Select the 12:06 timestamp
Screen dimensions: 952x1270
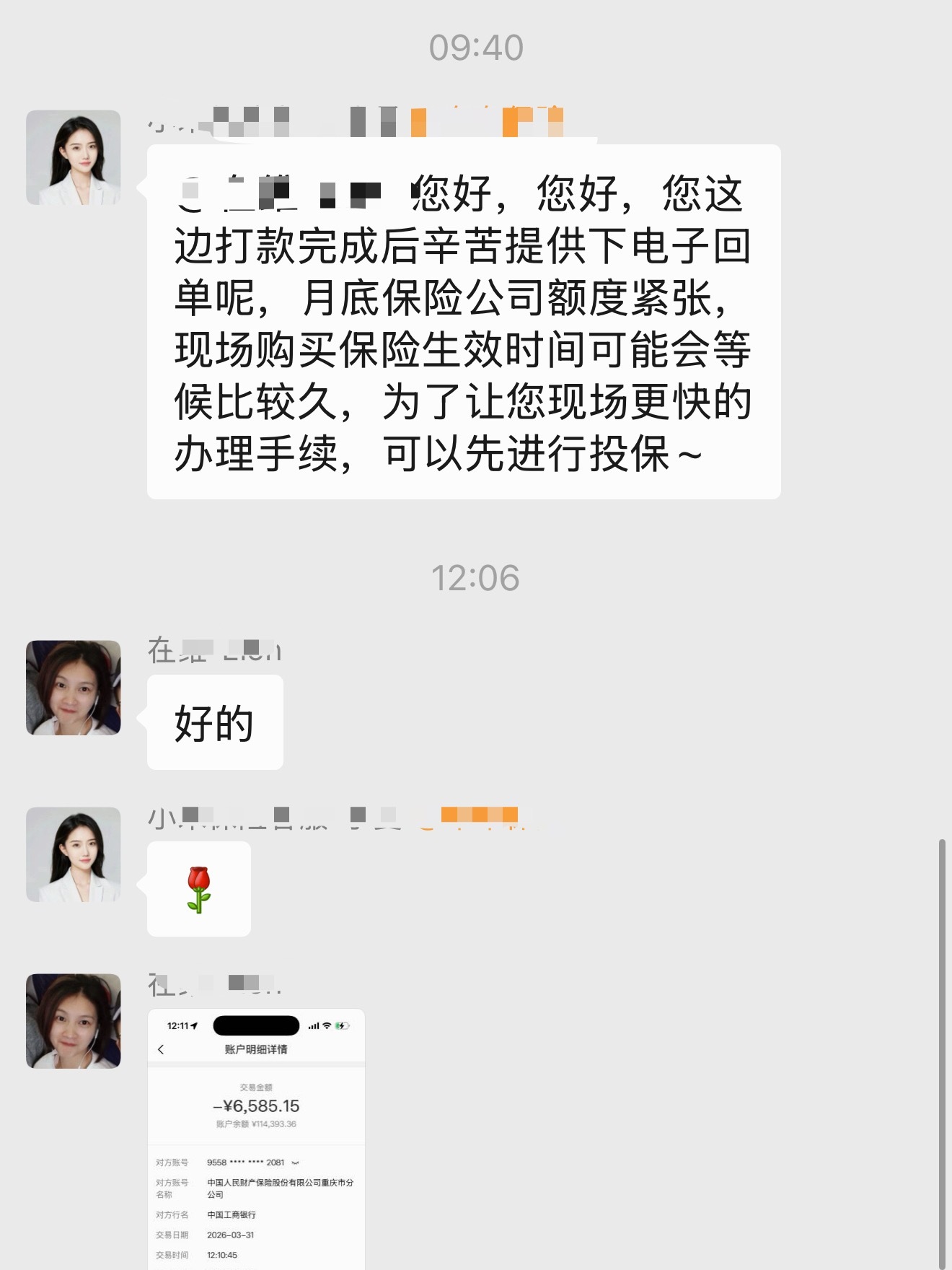[476, 576]
